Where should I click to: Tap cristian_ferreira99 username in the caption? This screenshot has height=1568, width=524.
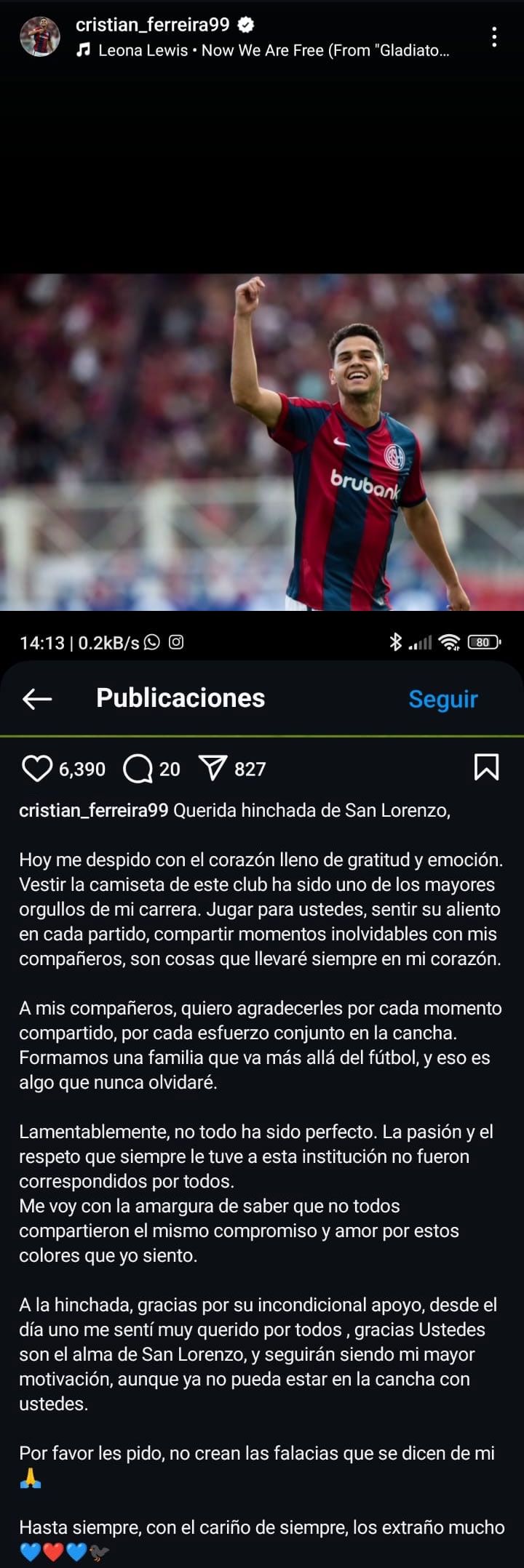click(x=93, y=810)
